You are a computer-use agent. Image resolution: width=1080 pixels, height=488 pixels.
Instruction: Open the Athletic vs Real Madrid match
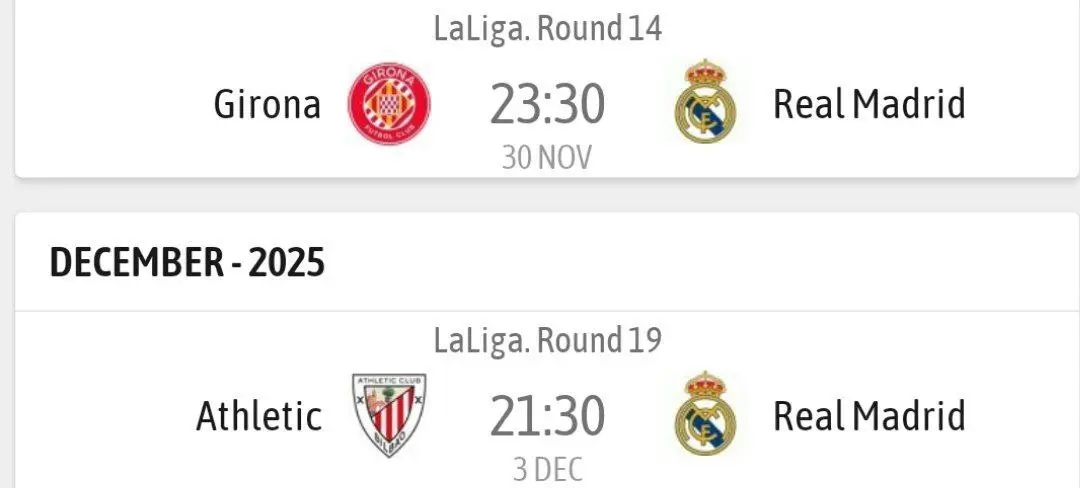[x=546, y=416]
